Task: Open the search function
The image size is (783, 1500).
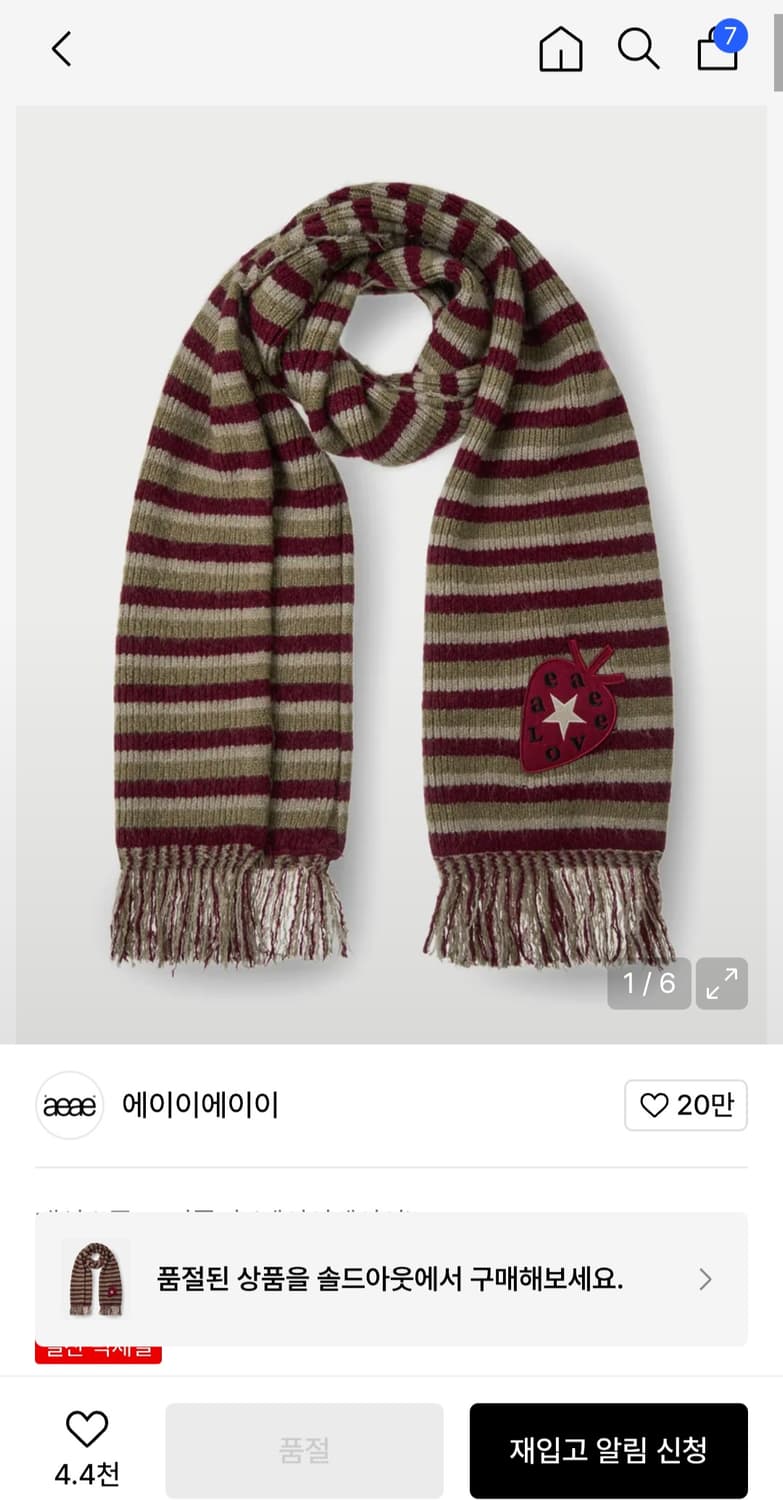Action: click(639, 47)
